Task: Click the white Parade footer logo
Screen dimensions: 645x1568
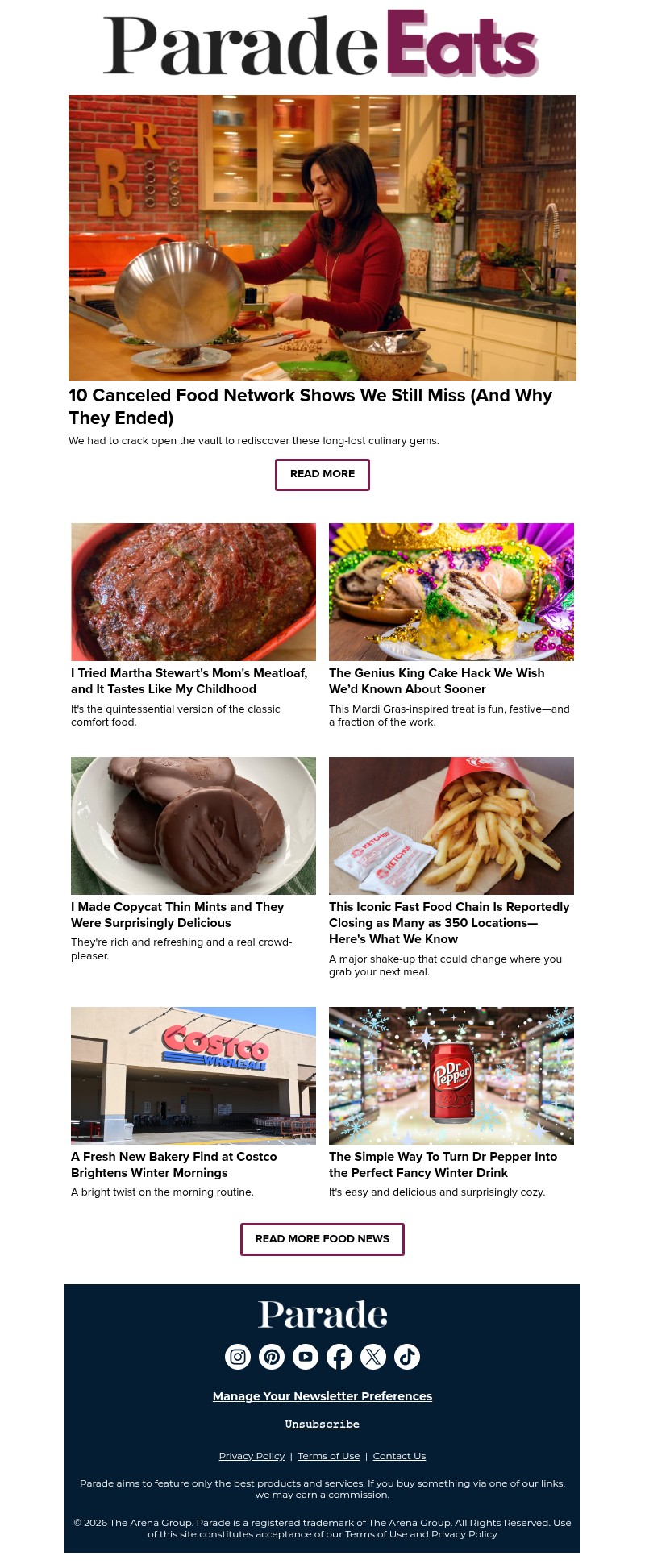Action: (322, 1313)
